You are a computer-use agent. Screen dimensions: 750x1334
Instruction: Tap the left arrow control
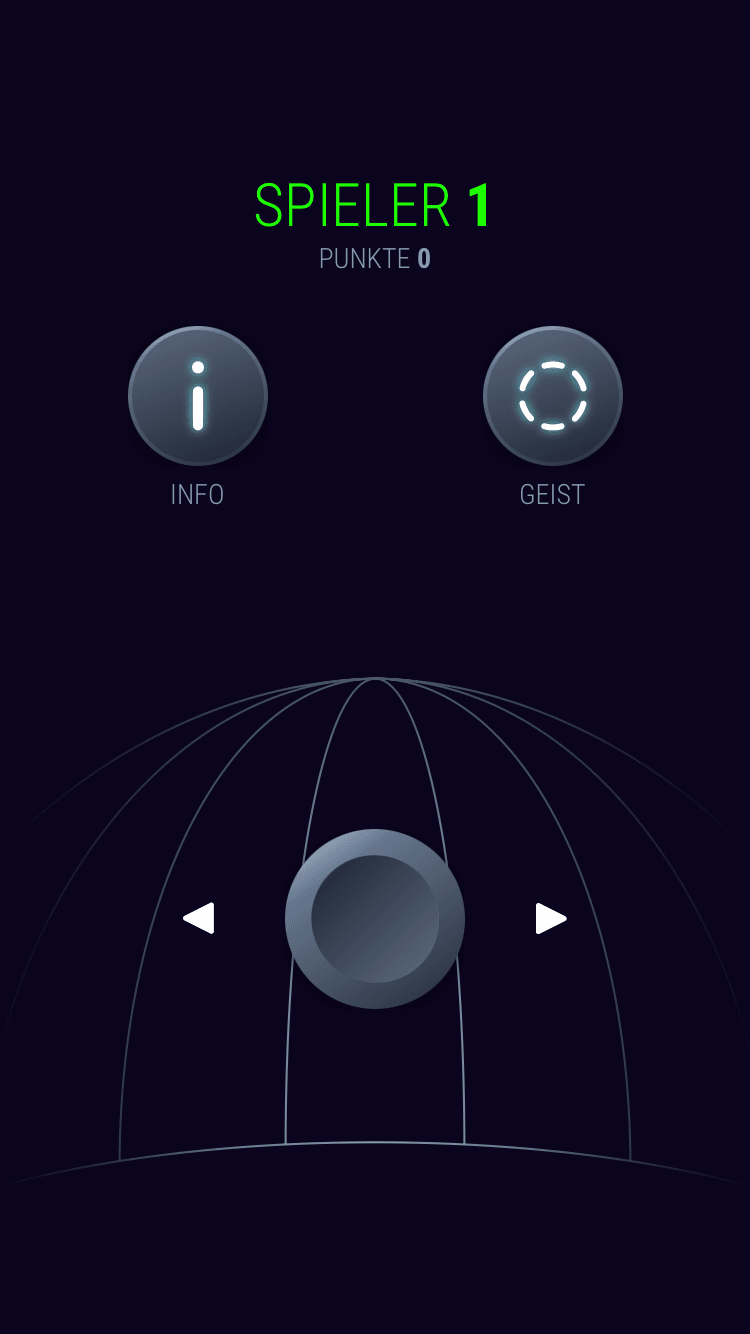point(199,918)
